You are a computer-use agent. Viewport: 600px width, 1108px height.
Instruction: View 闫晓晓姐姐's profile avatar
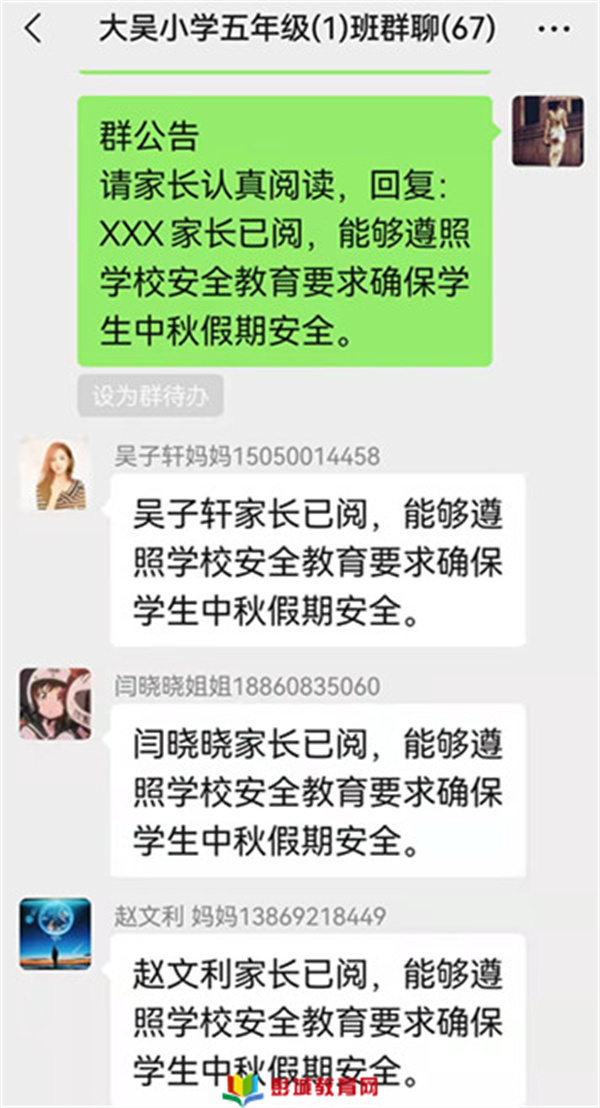(x=55, y=704)
